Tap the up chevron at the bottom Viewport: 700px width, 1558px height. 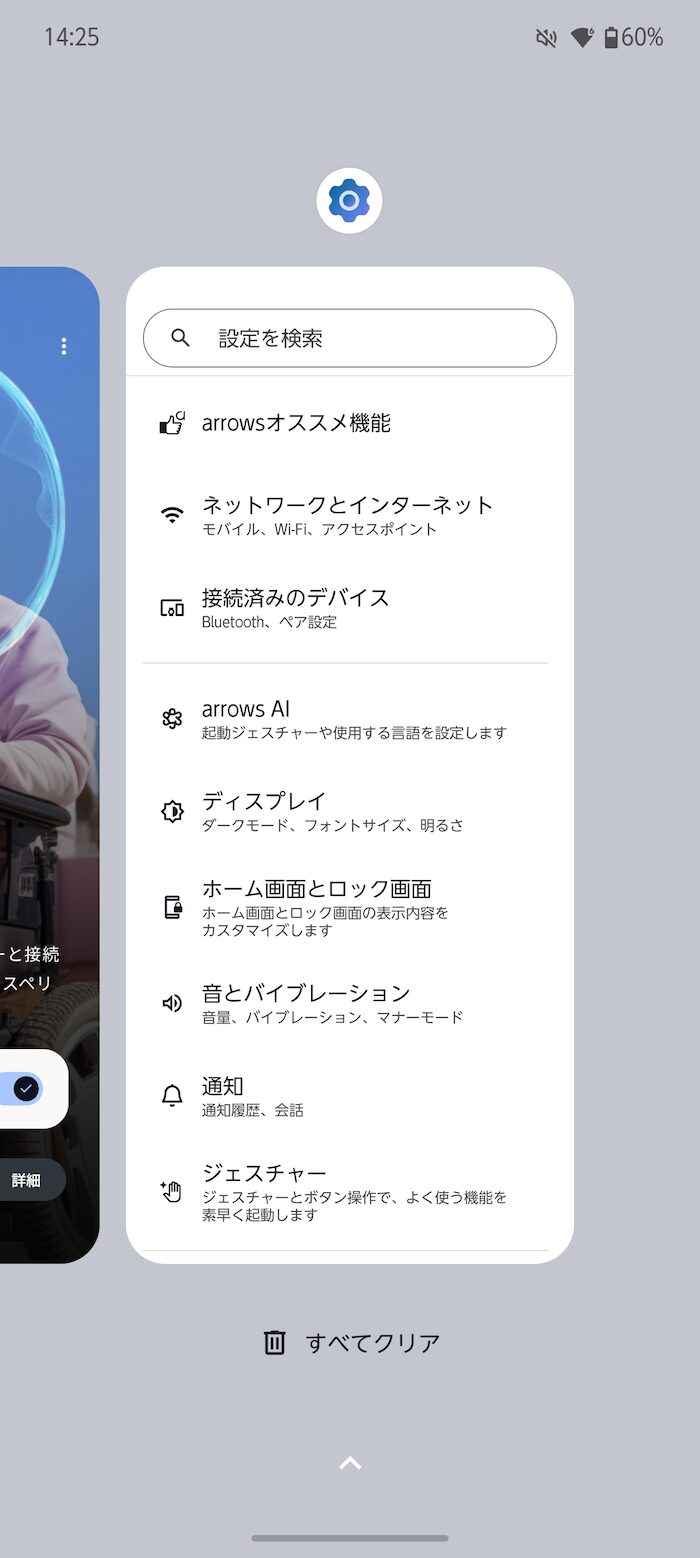click(350, 1464)
